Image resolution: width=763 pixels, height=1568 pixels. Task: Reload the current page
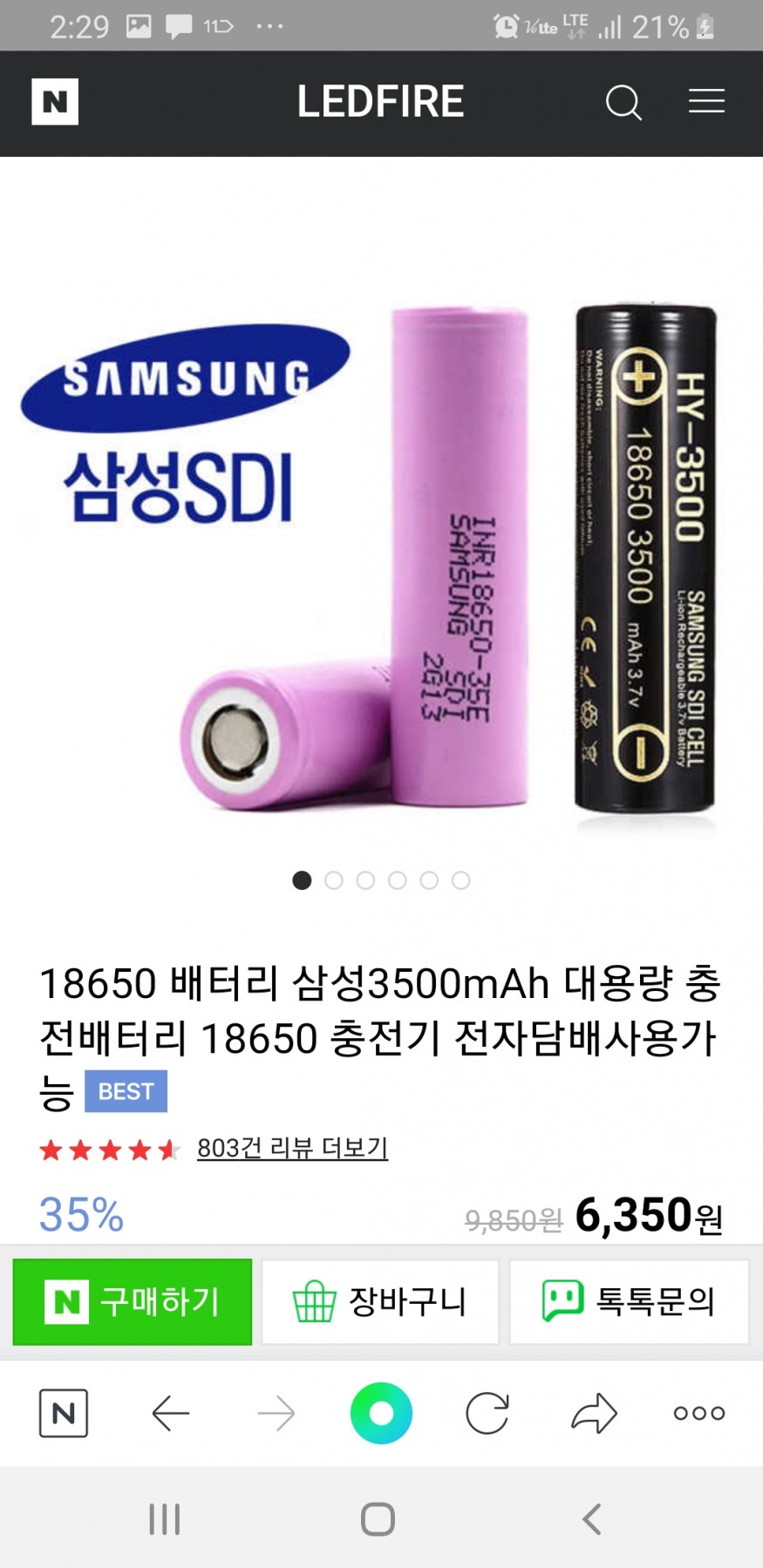(x=487, y=1413)
